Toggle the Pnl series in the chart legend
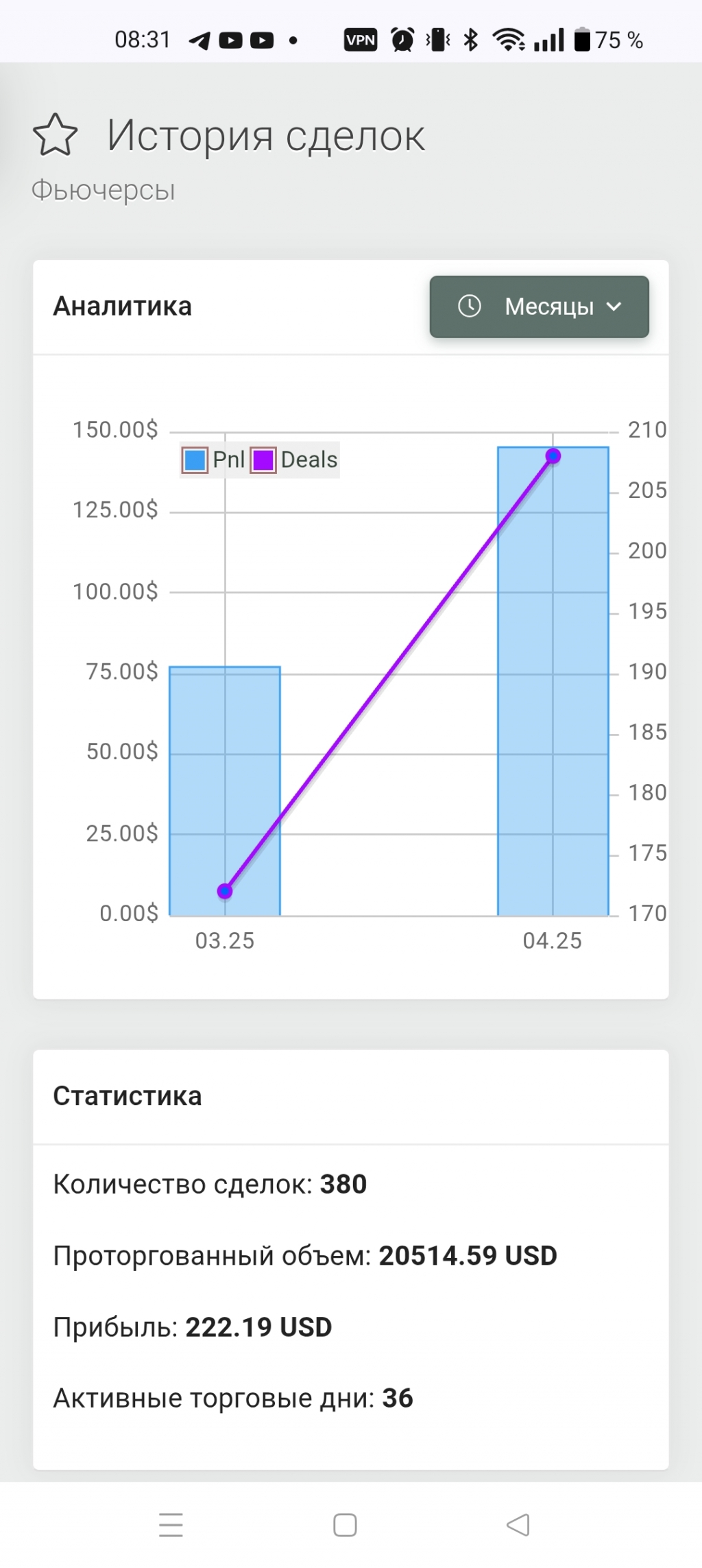The height and width of the screenshot is (1568, 702). click(213, 460)
